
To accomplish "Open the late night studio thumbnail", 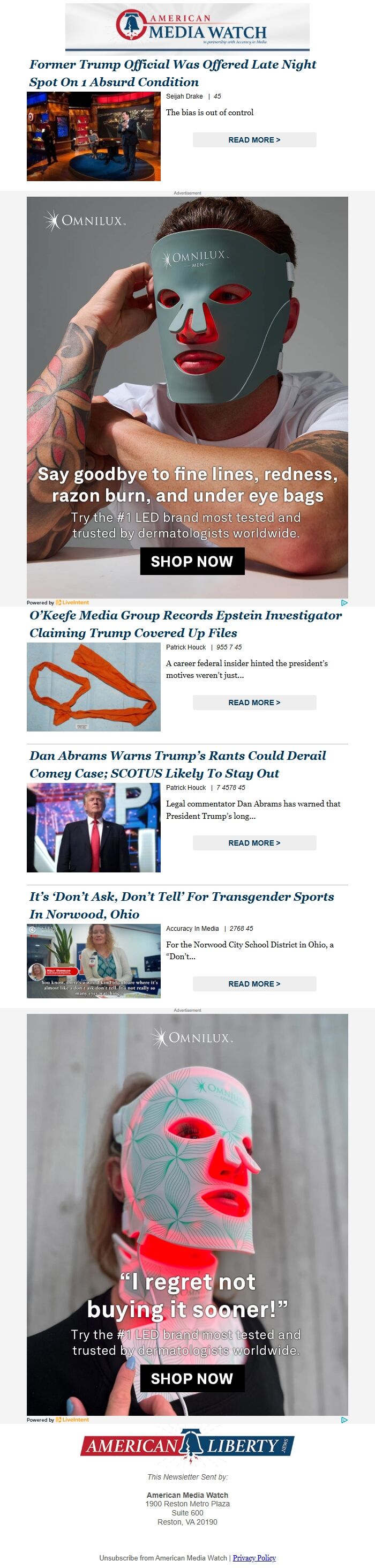I will click(x=94, y=136).
